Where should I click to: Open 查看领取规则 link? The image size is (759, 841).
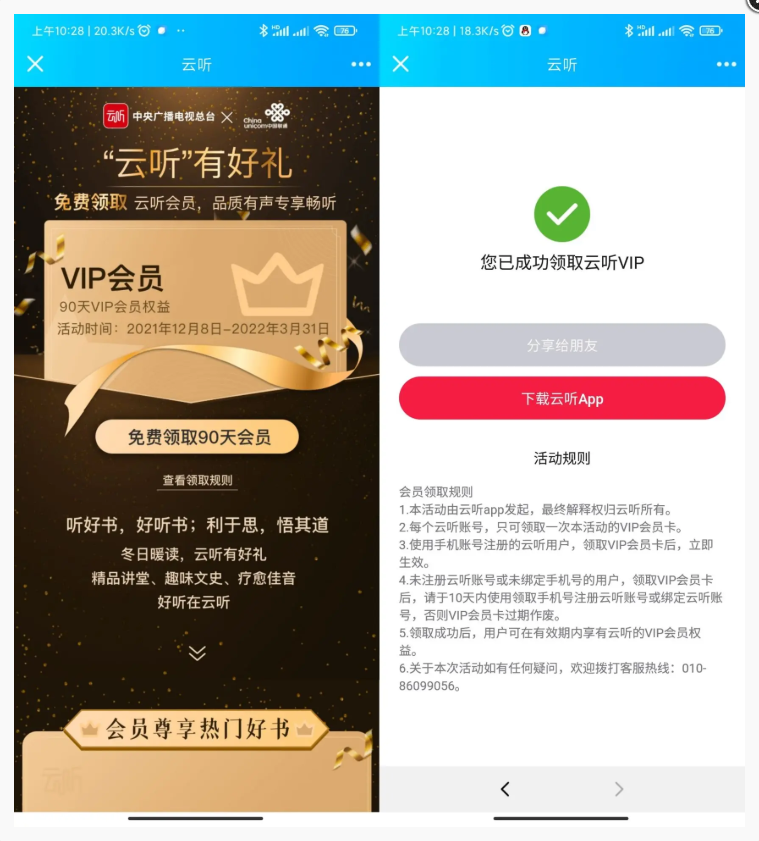coord(198,481)
